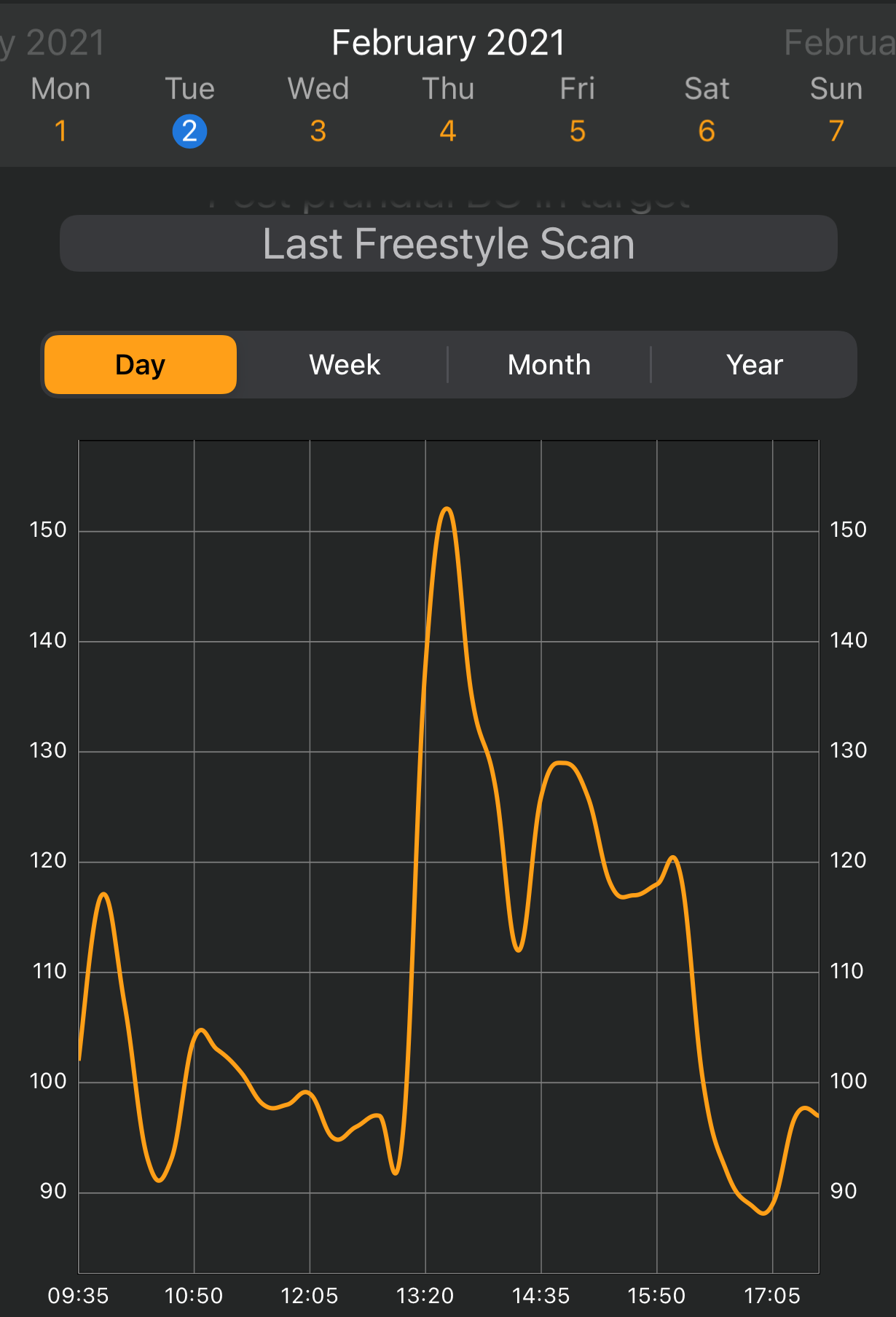Switch to the Month view
The width and height of the screenshot is (896, 1317).
pos(549,365)
